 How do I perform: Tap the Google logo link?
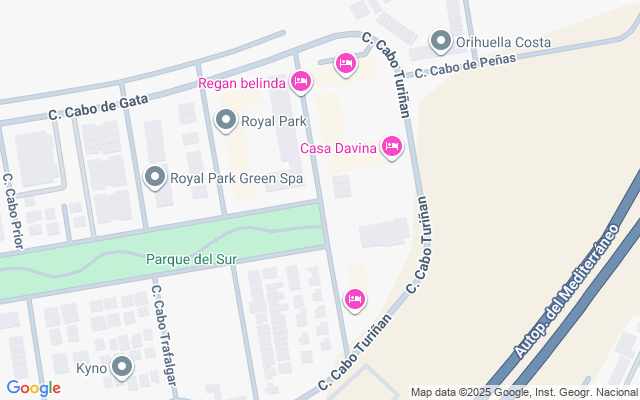coord(33,388)
